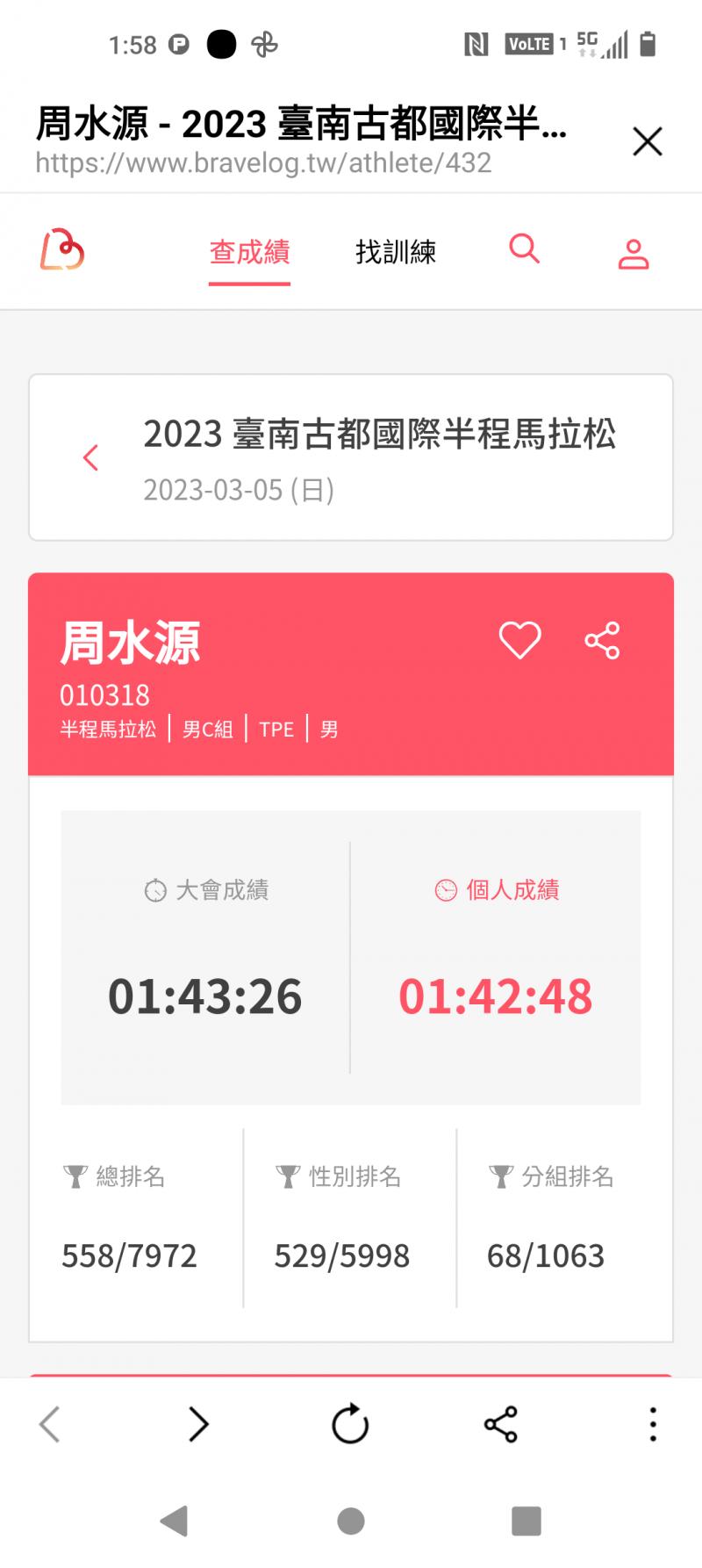Open the browser's three-dot menu

coord(652,1424)
